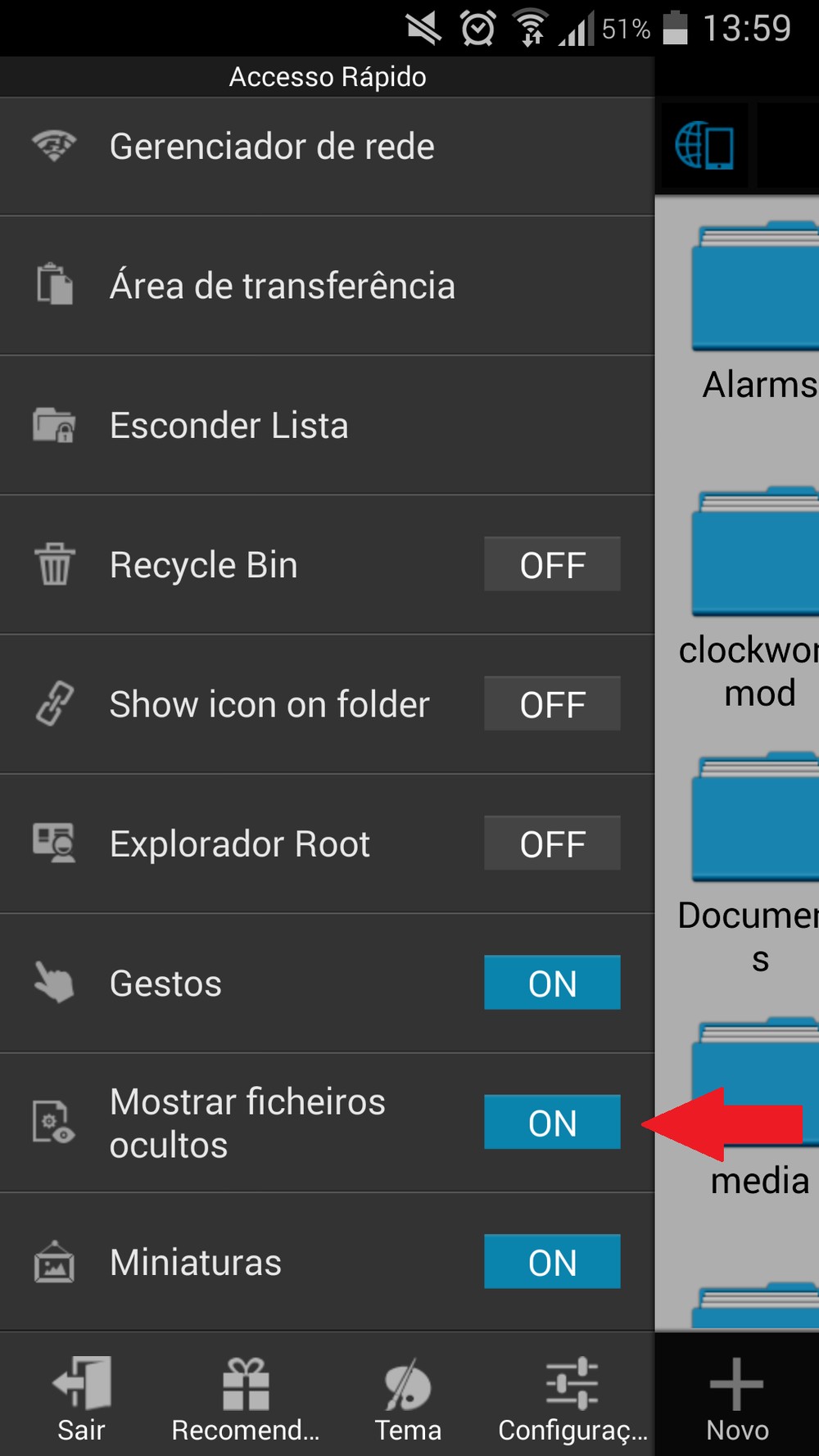
Task: Disable Miniaturas toggle
Action: (552, 1262)
